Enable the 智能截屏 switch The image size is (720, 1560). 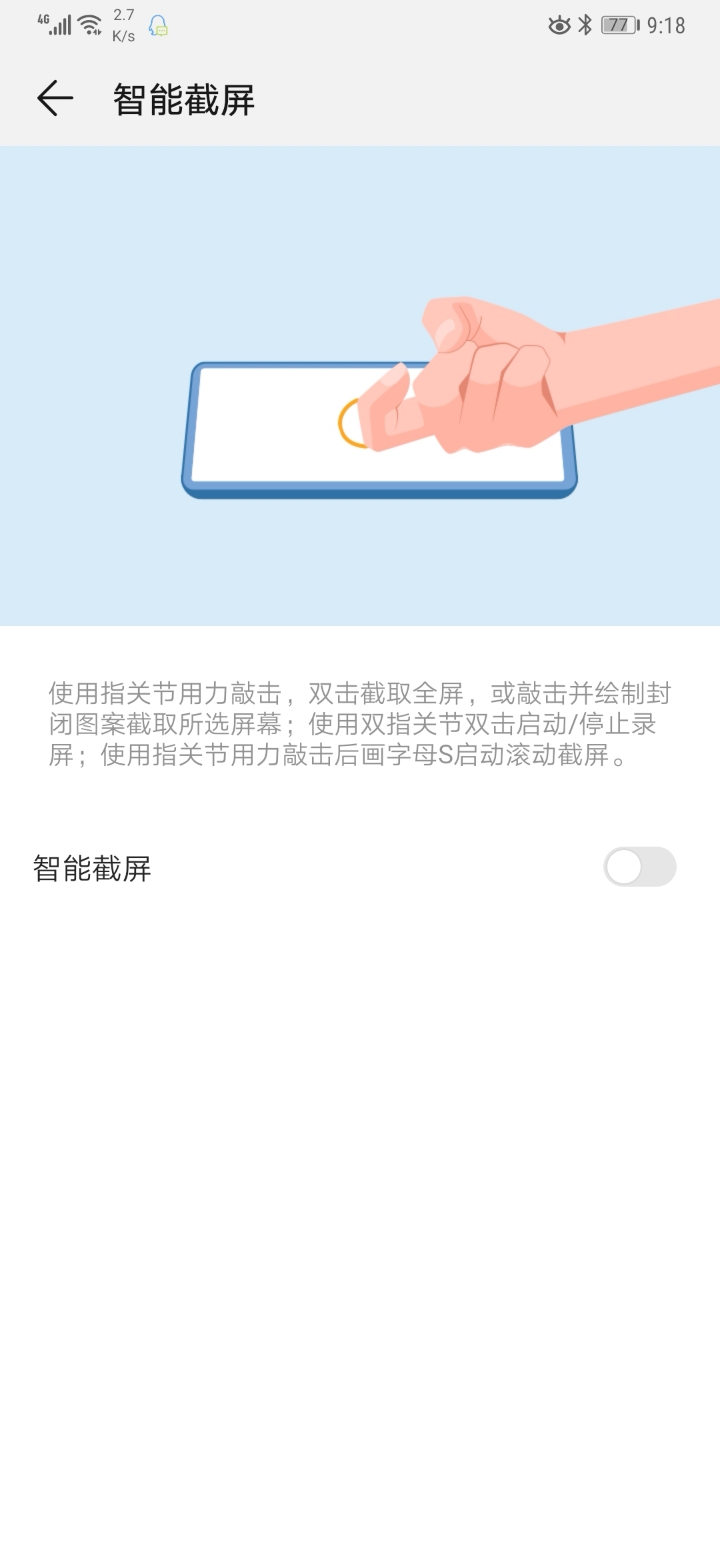point(640,867)
